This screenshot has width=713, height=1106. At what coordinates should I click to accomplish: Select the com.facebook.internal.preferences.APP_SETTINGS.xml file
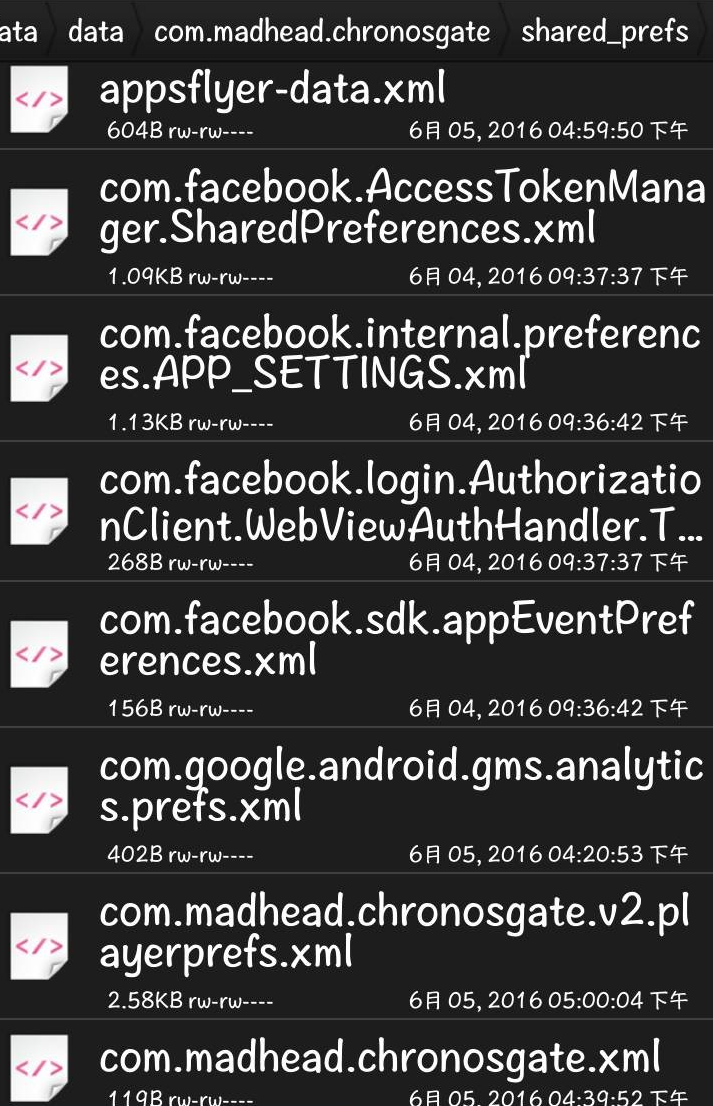(x=356, y=368)
